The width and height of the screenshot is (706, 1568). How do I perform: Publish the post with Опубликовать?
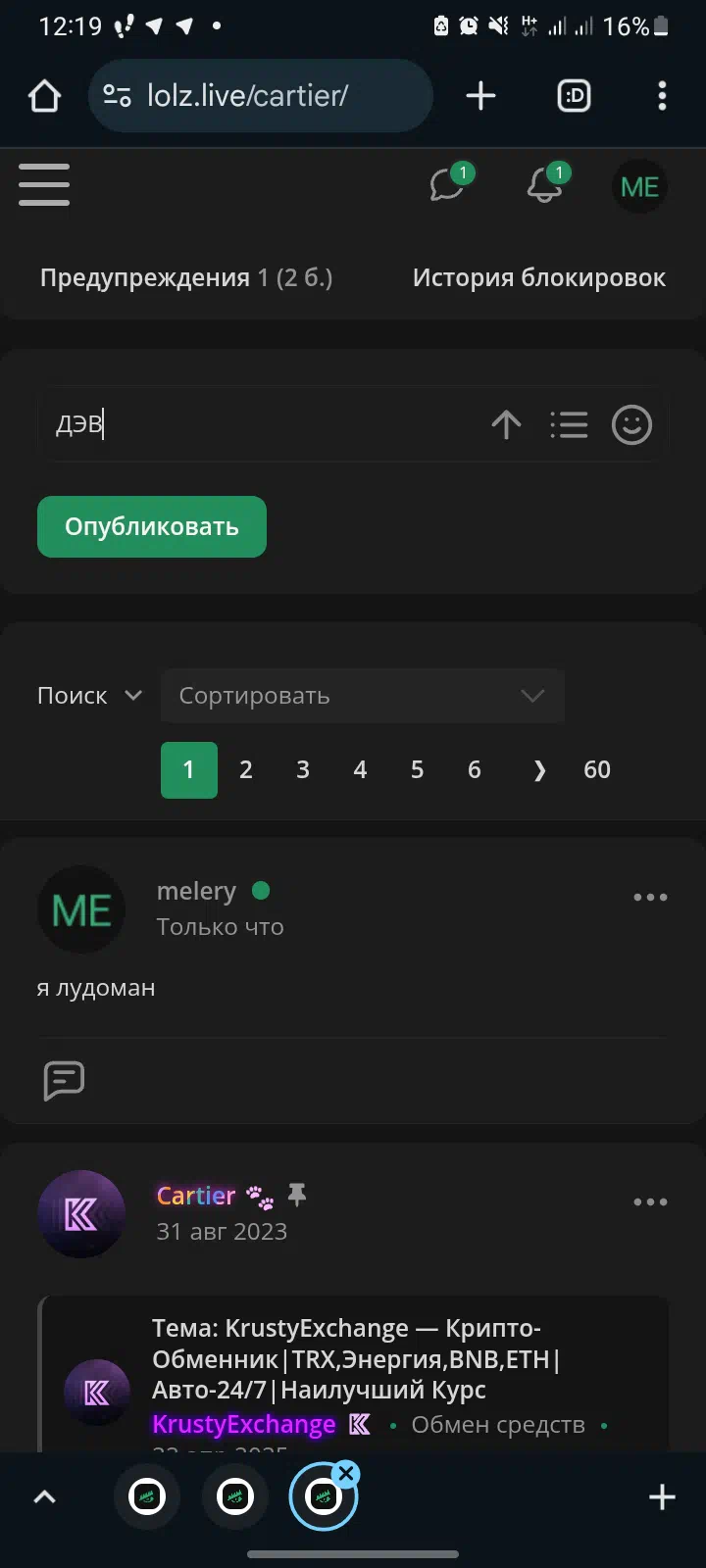pos(152,526)
